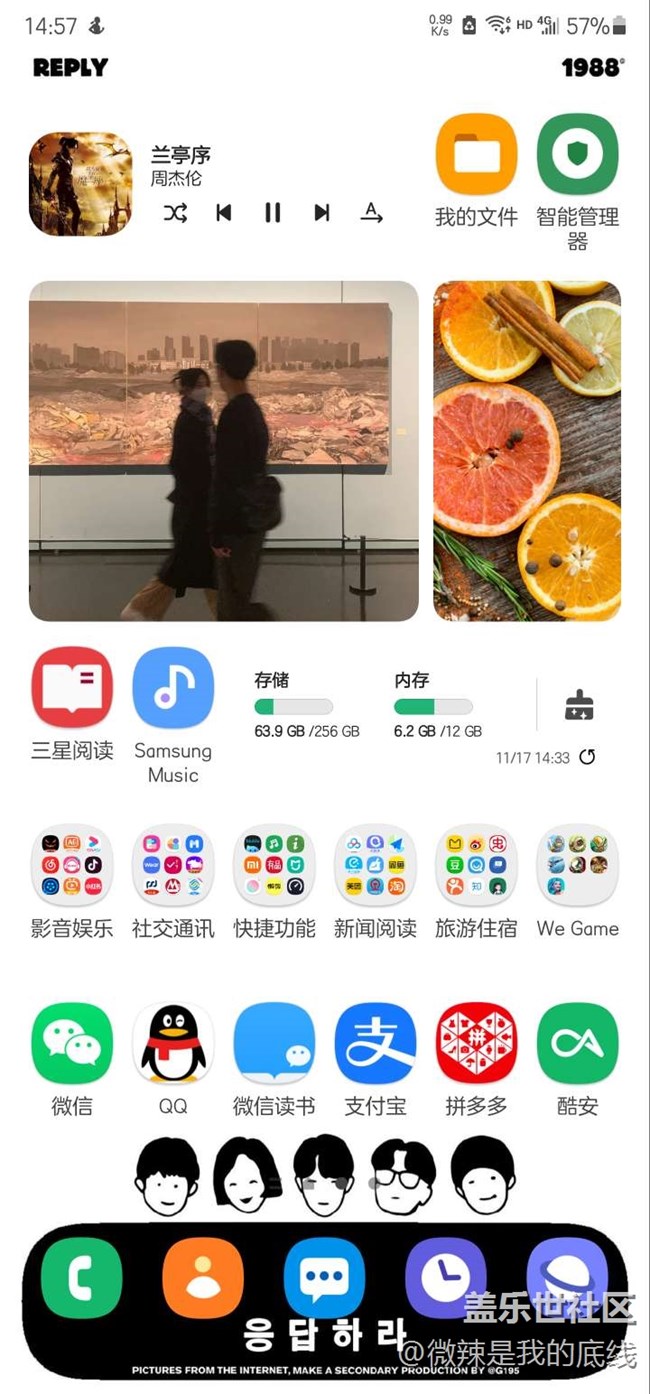
Task: Open the 社交通讯 folder
Action: pos(173,865)
